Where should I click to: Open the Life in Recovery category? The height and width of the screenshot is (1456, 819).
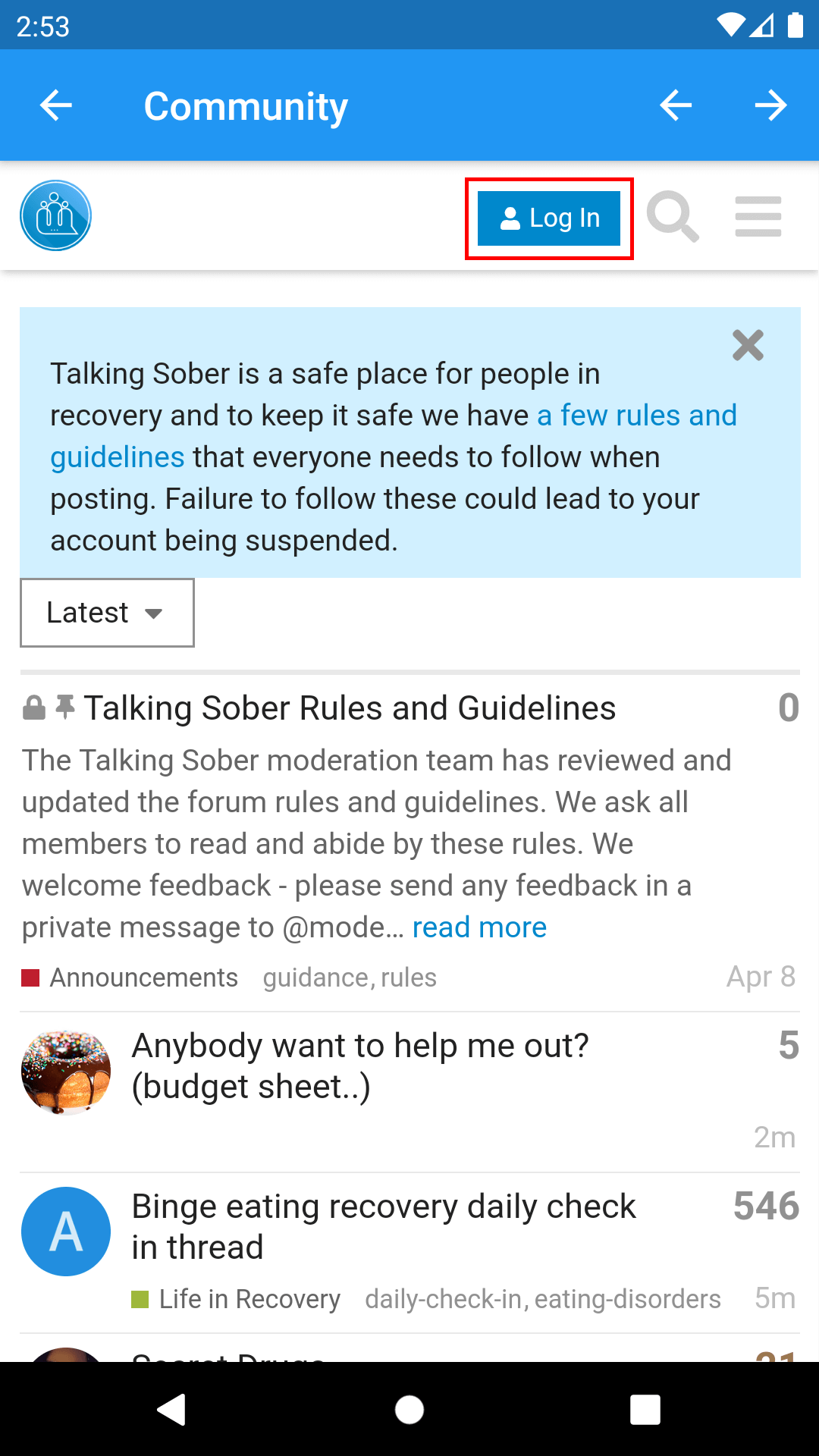(249, 1299)
